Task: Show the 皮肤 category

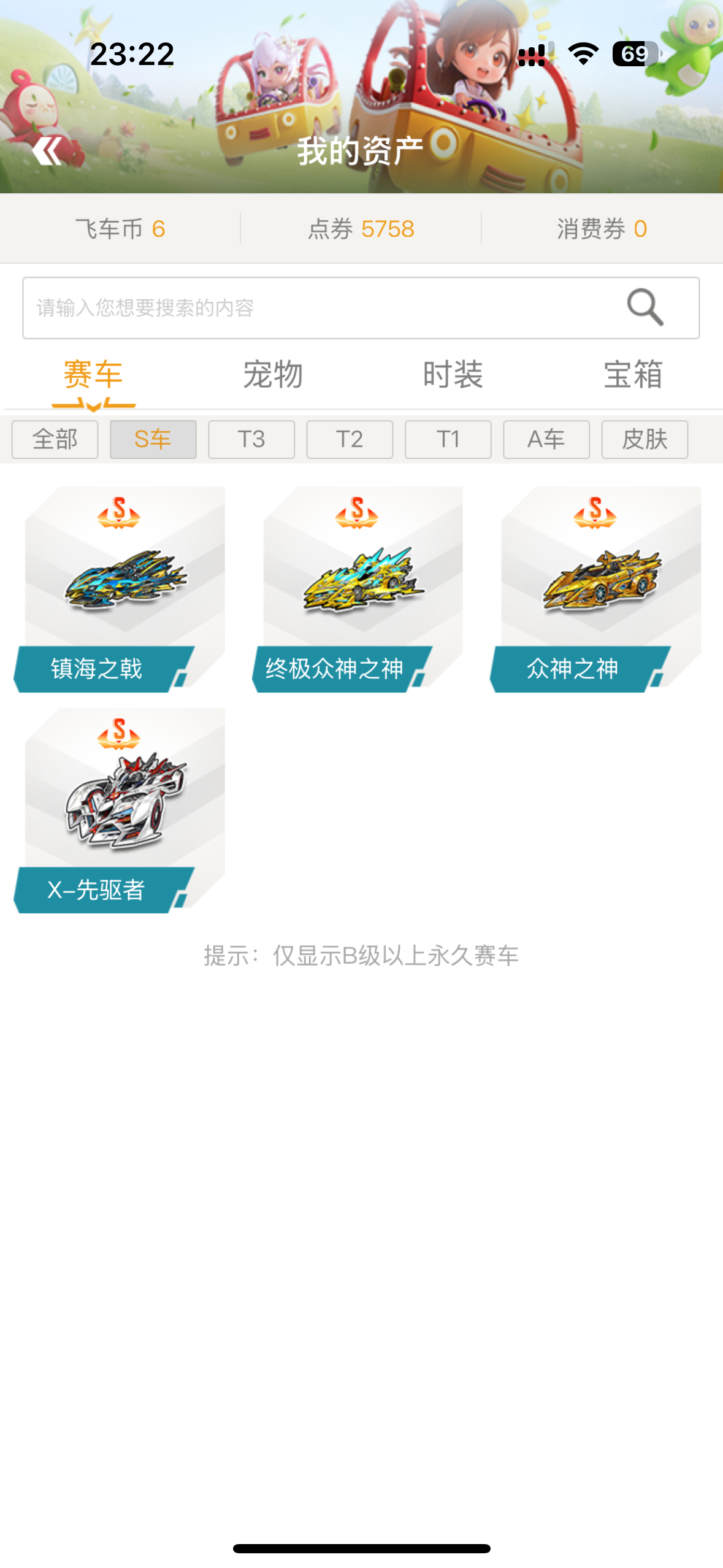Action: click(645, 439)
